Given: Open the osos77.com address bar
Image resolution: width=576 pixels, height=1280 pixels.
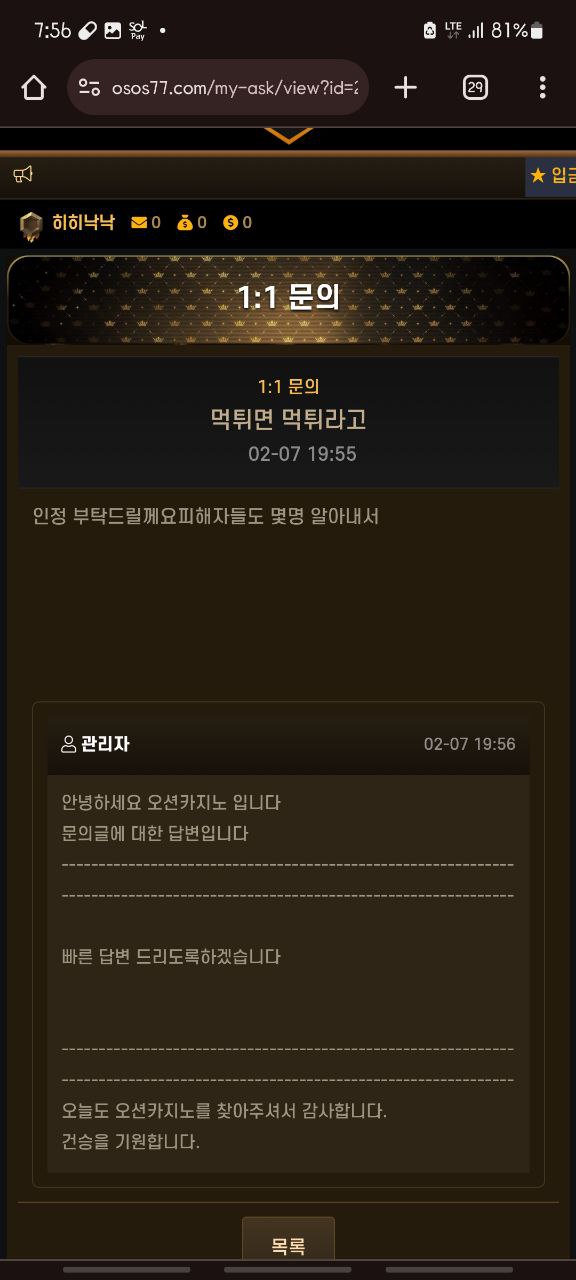Looking at the screenshot, I should click(x=218, y=88).
